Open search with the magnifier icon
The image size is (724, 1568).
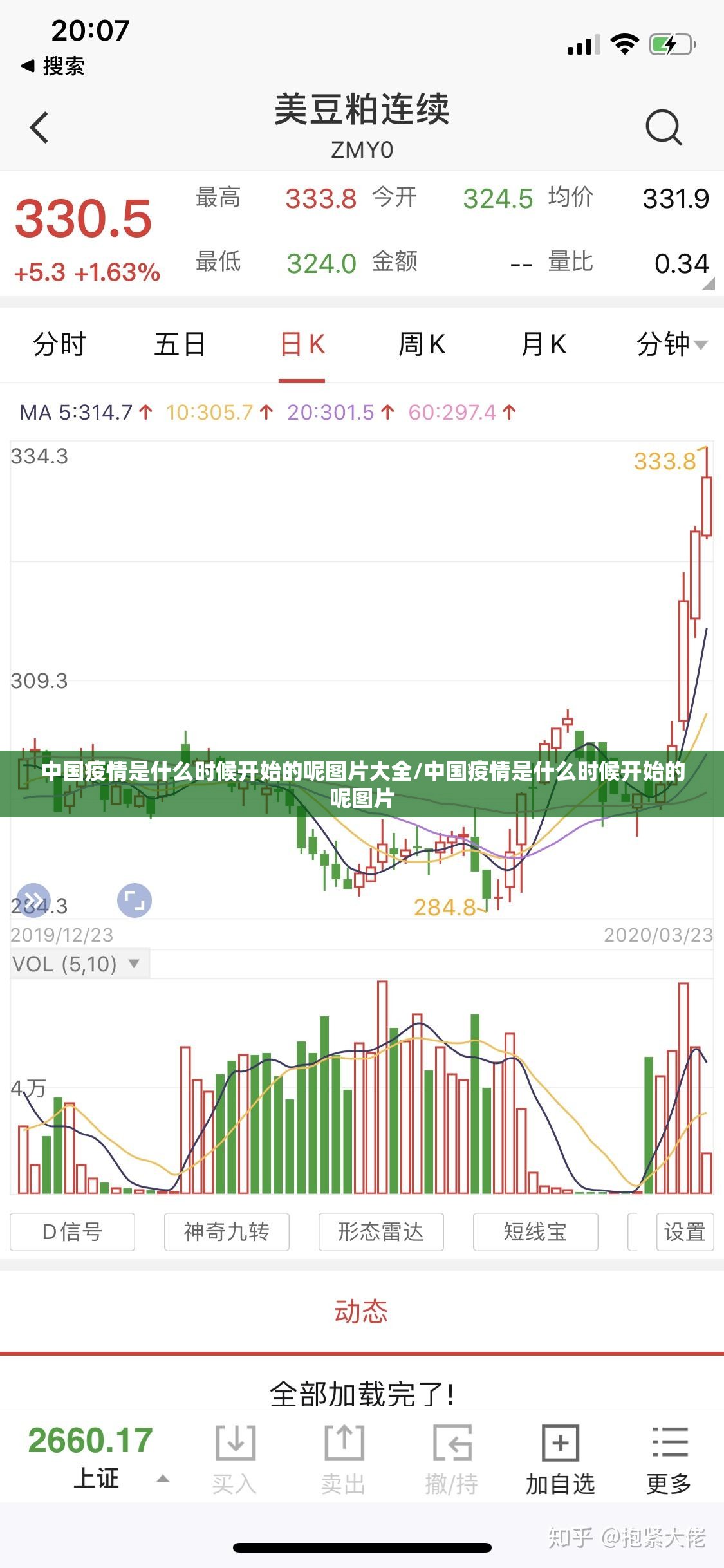tap(663, 127)
